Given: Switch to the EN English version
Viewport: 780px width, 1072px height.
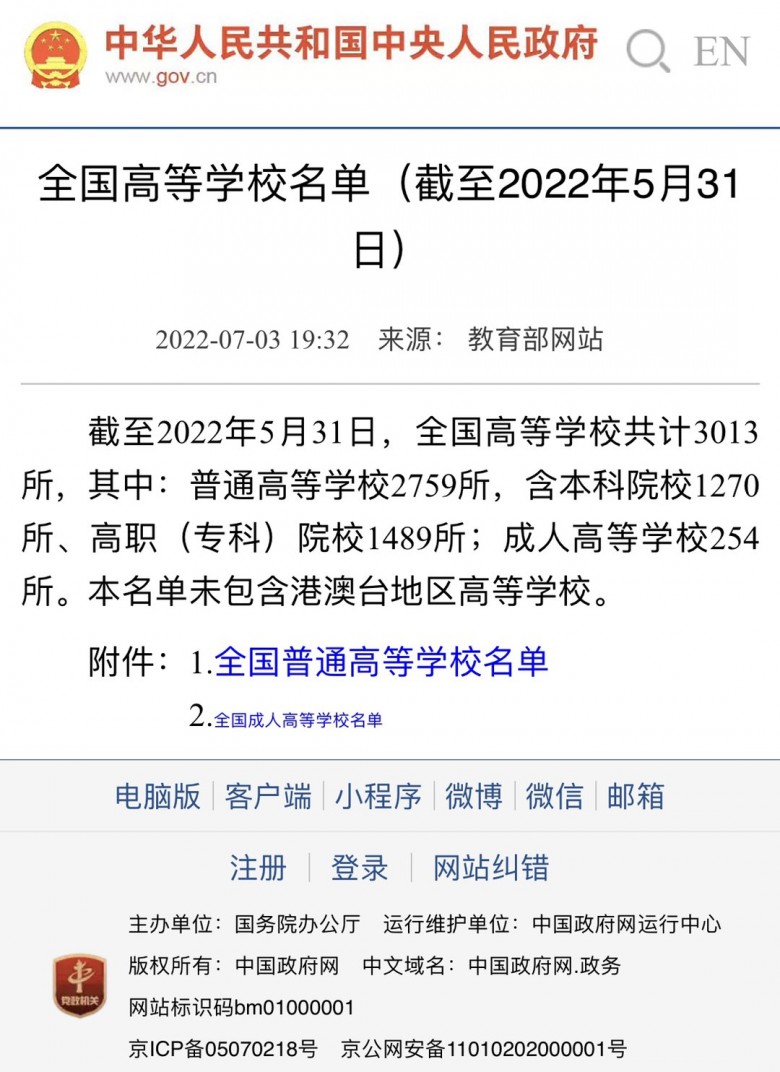Looking at the screenshot, I should (x=721, y=51).
